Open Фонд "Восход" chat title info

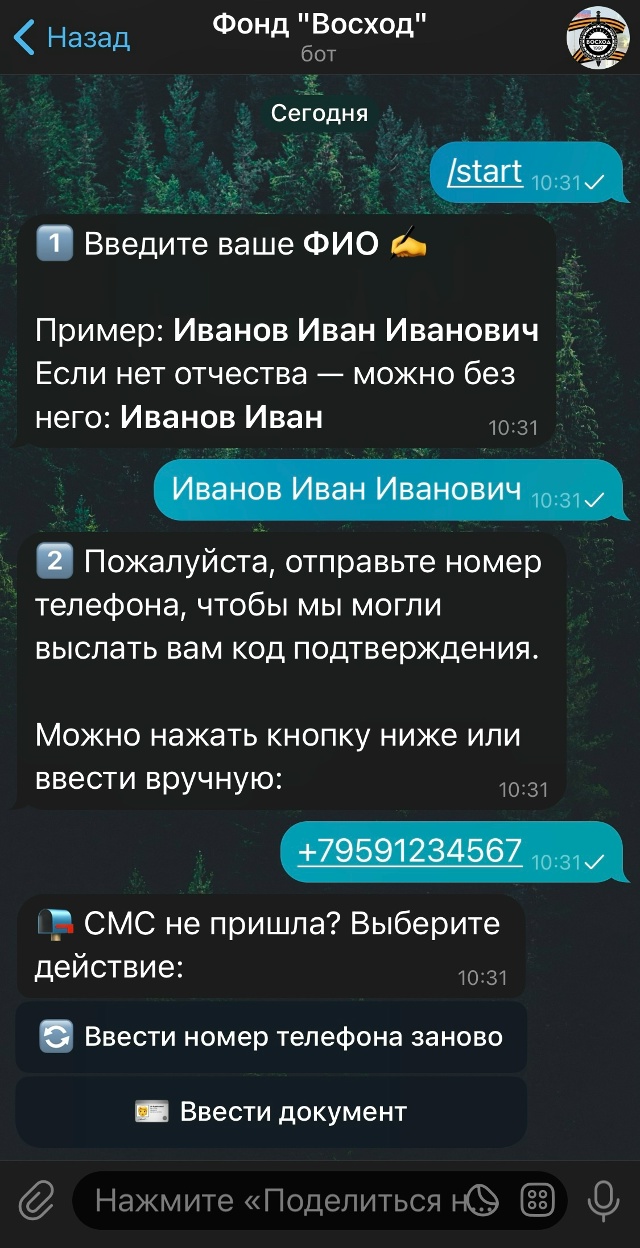[x=319, y=37]
